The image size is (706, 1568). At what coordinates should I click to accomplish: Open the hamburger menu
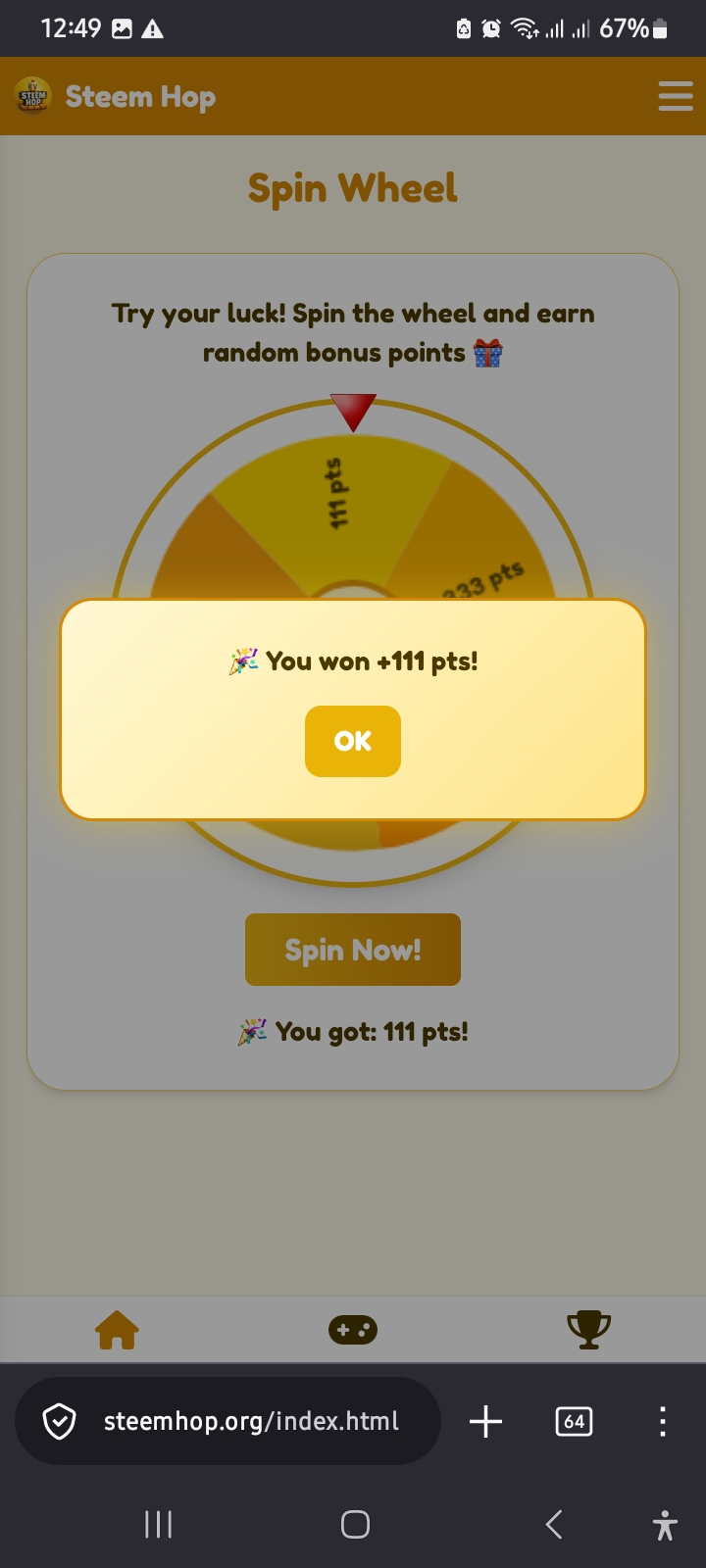676,96
